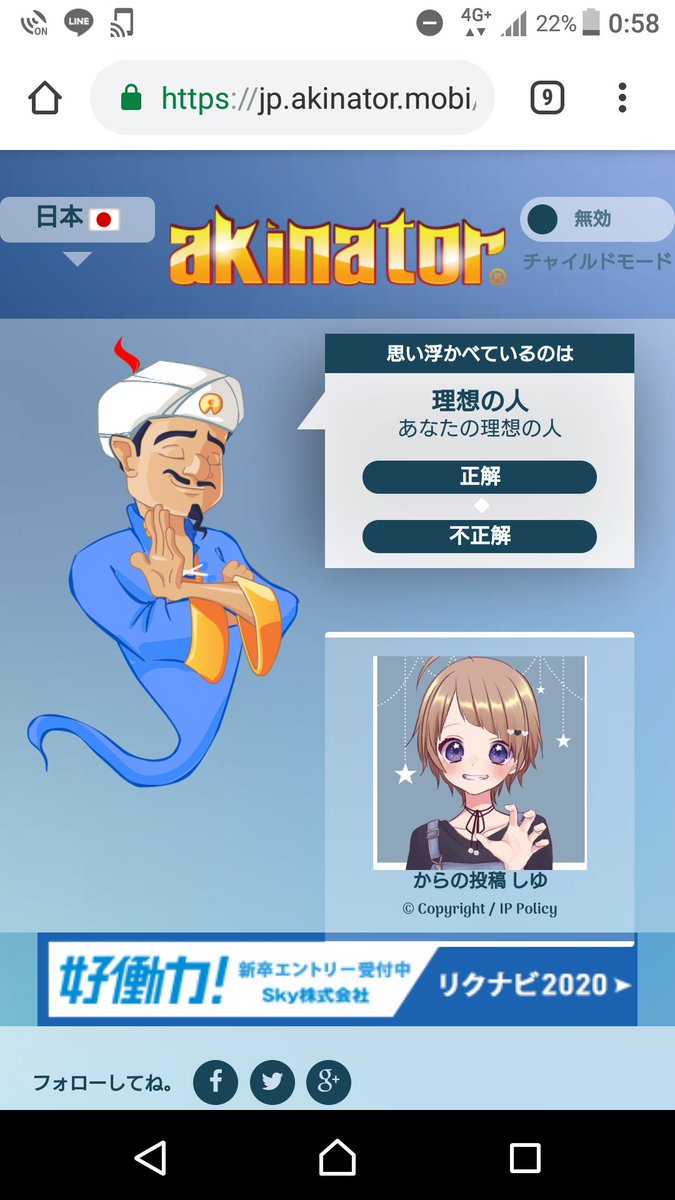Tap the browser home icon
The width and height of the screenshot is (675, 1200).
(45, 98)
